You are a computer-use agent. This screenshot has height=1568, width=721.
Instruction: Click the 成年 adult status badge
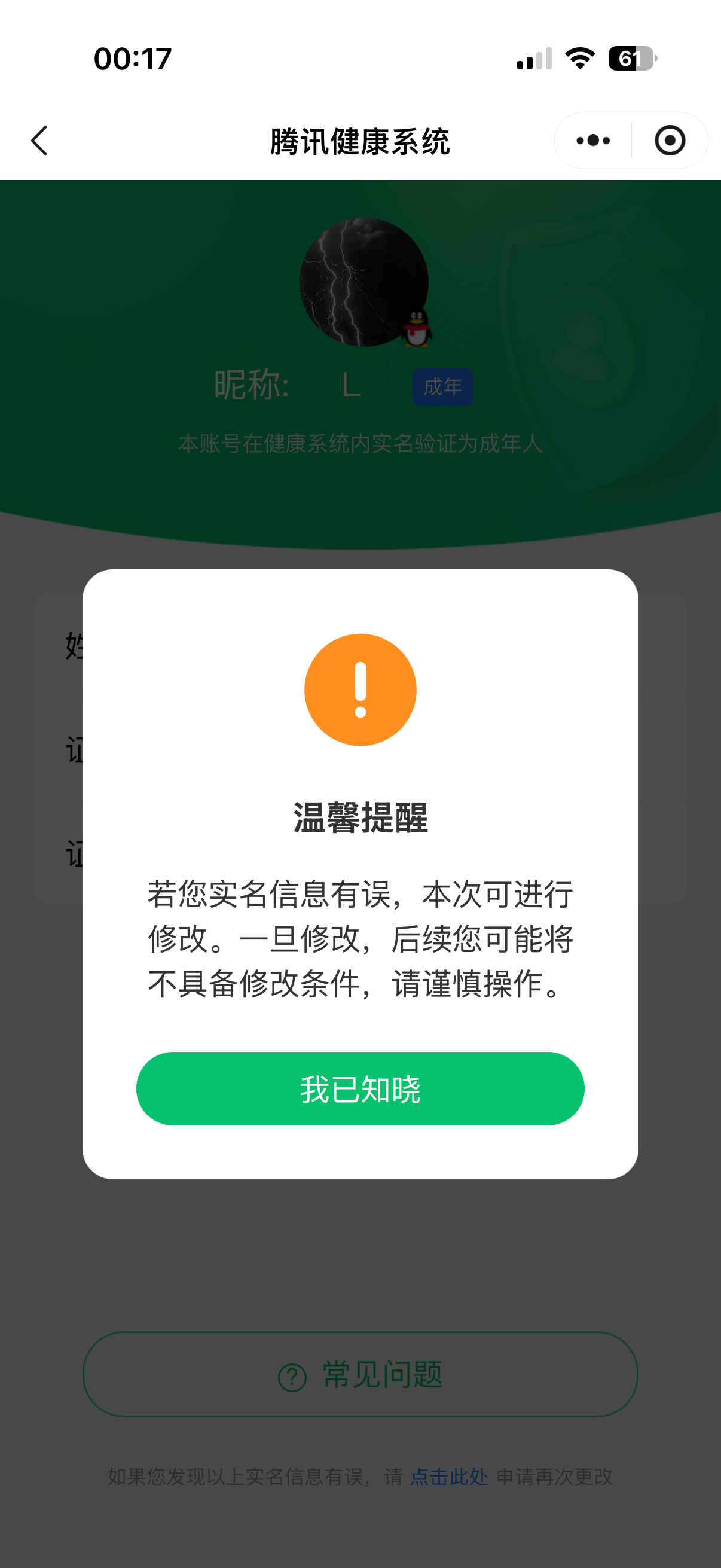444,388
